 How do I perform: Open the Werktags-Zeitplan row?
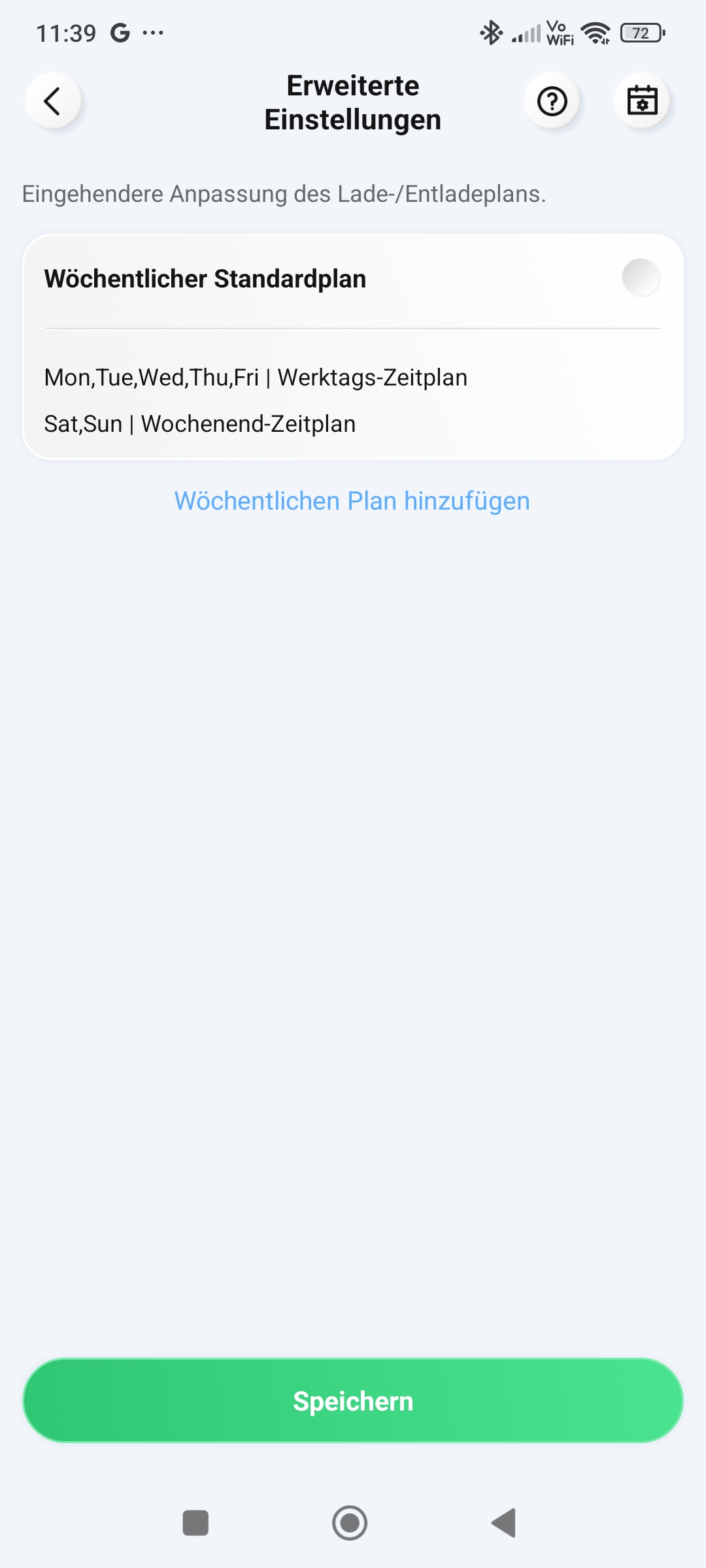(256, 378)
